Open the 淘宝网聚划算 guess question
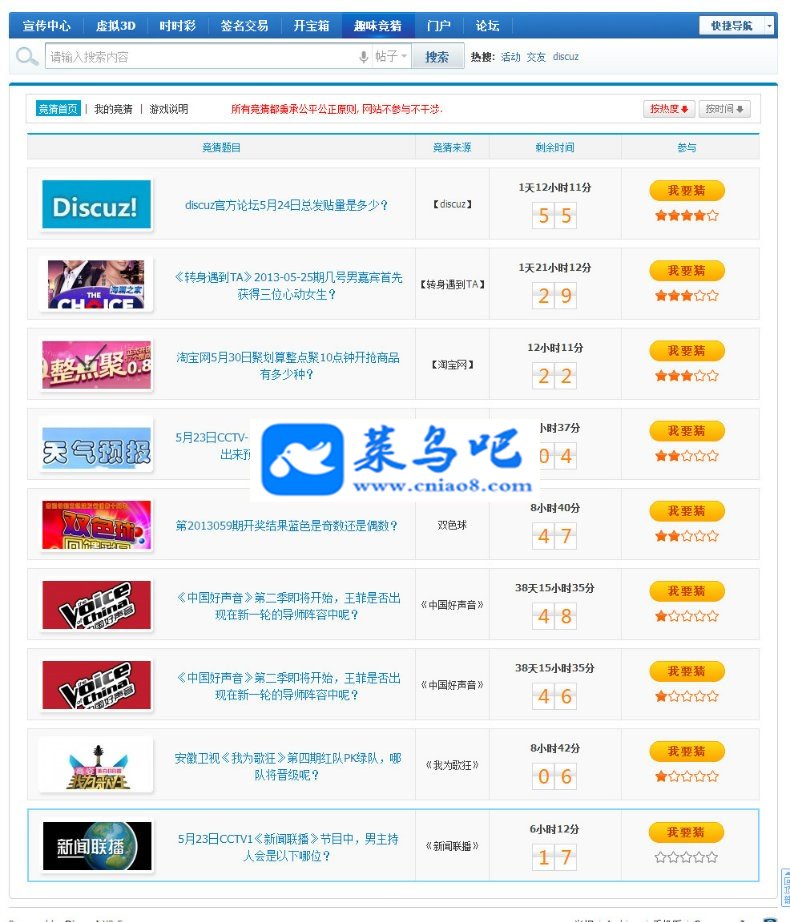790x922 pixels. [x=286, y=365]
